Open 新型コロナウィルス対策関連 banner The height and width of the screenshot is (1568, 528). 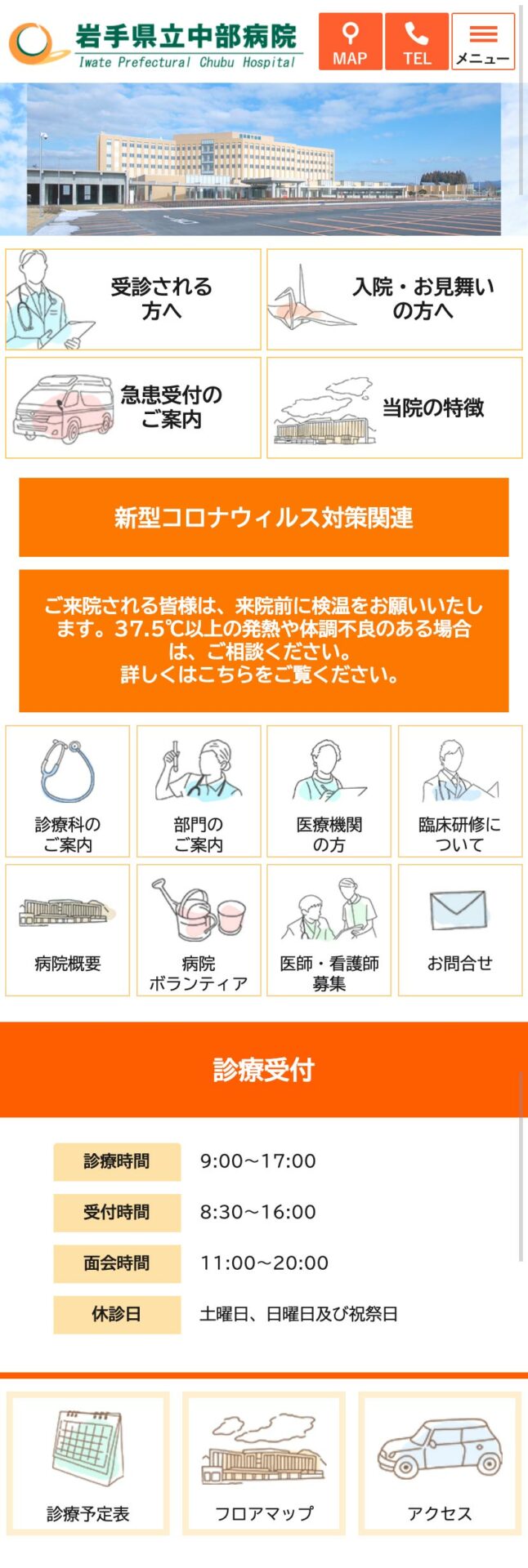click(264, 518)
